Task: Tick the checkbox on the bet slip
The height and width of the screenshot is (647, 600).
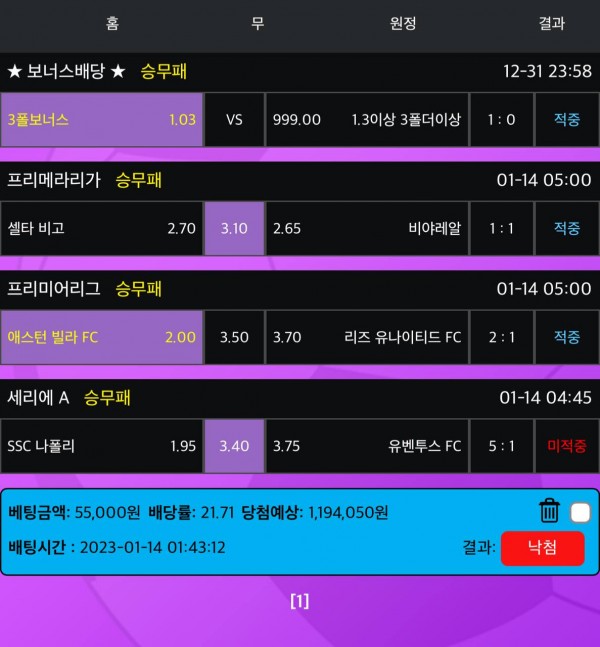Action: click(x=580, y=512)
